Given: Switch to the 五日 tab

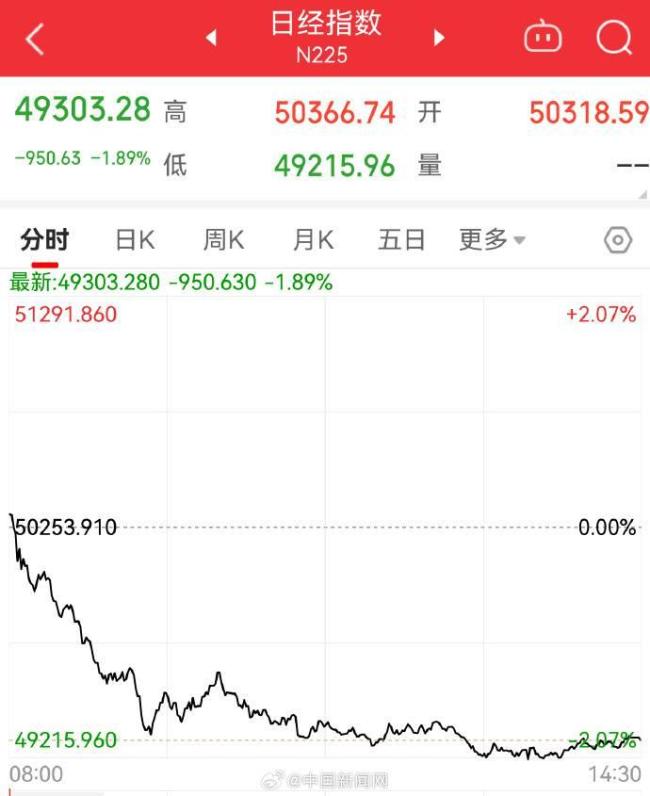Looking at the screenshot, I should (401, 240).
